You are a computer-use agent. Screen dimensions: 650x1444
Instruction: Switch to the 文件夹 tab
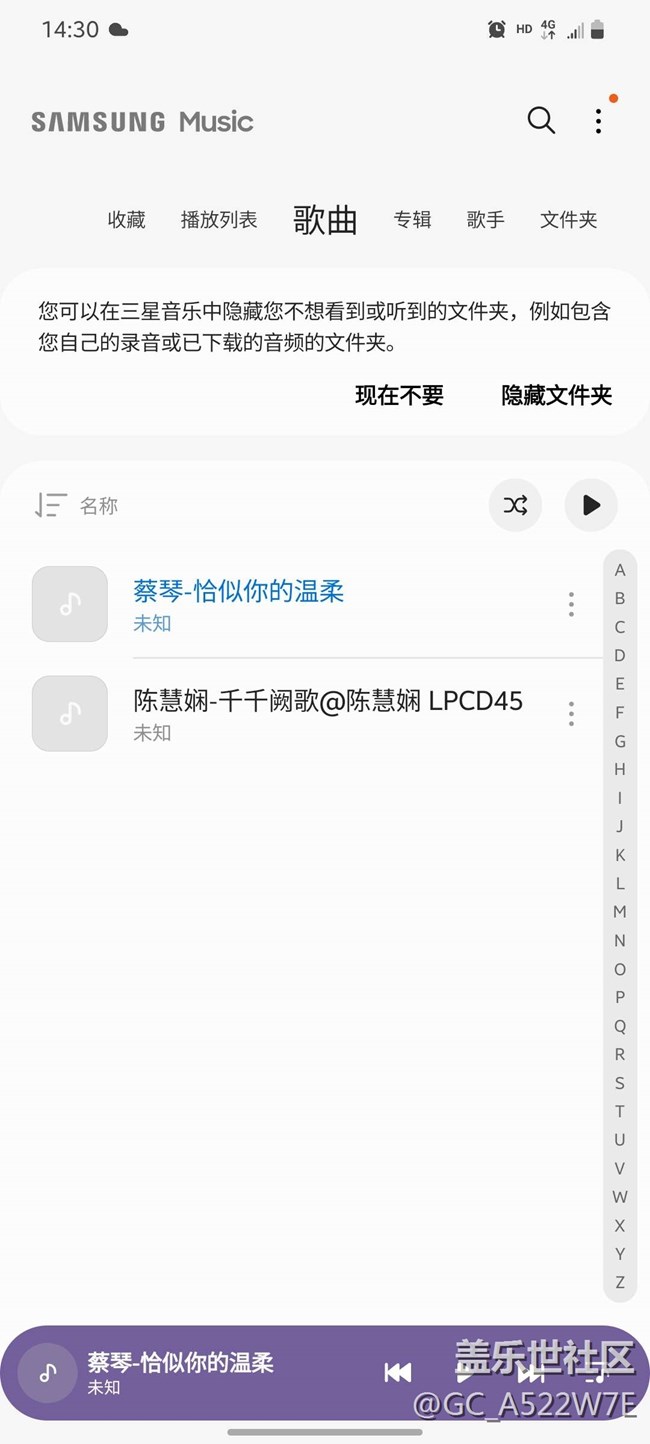(569, 220)
